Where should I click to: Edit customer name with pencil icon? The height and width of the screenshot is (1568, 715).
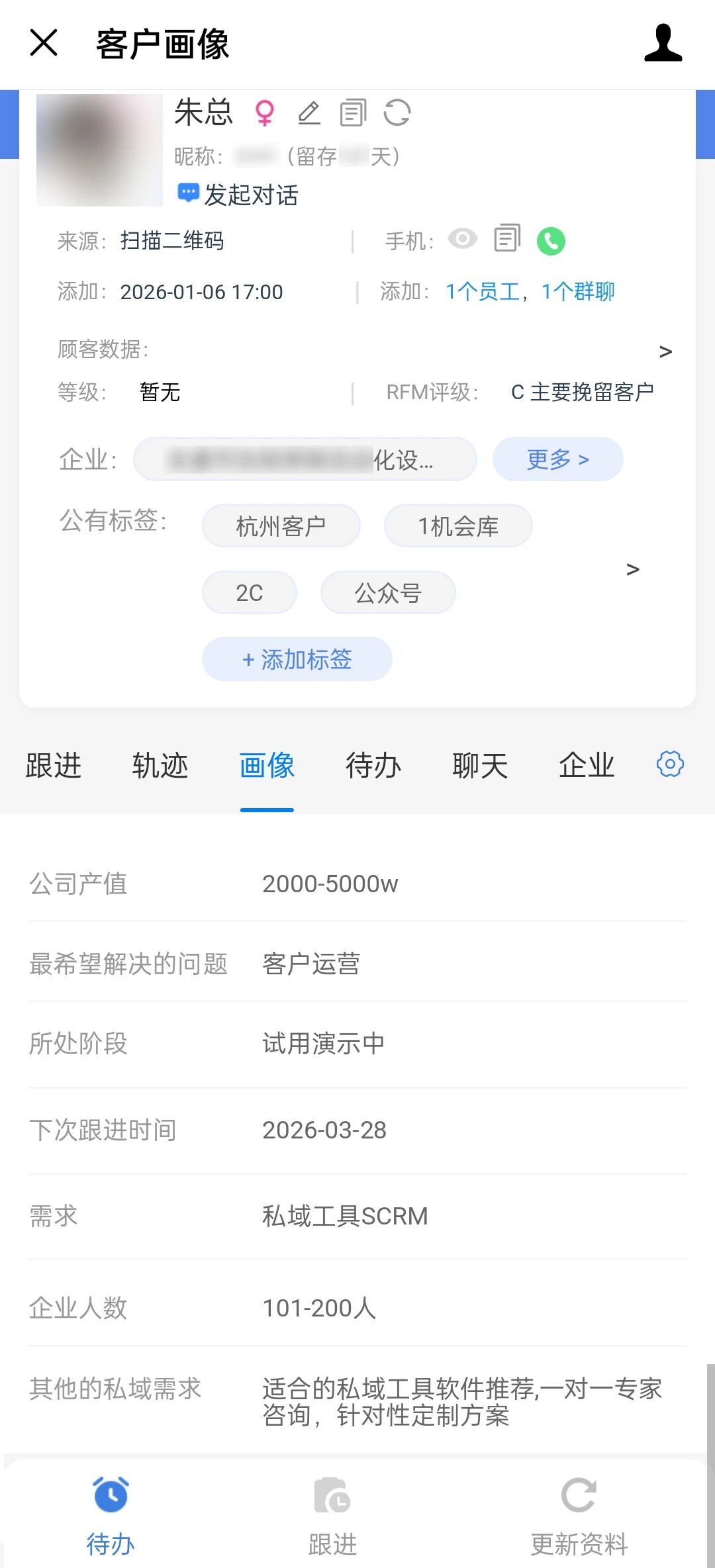(309, 113)
